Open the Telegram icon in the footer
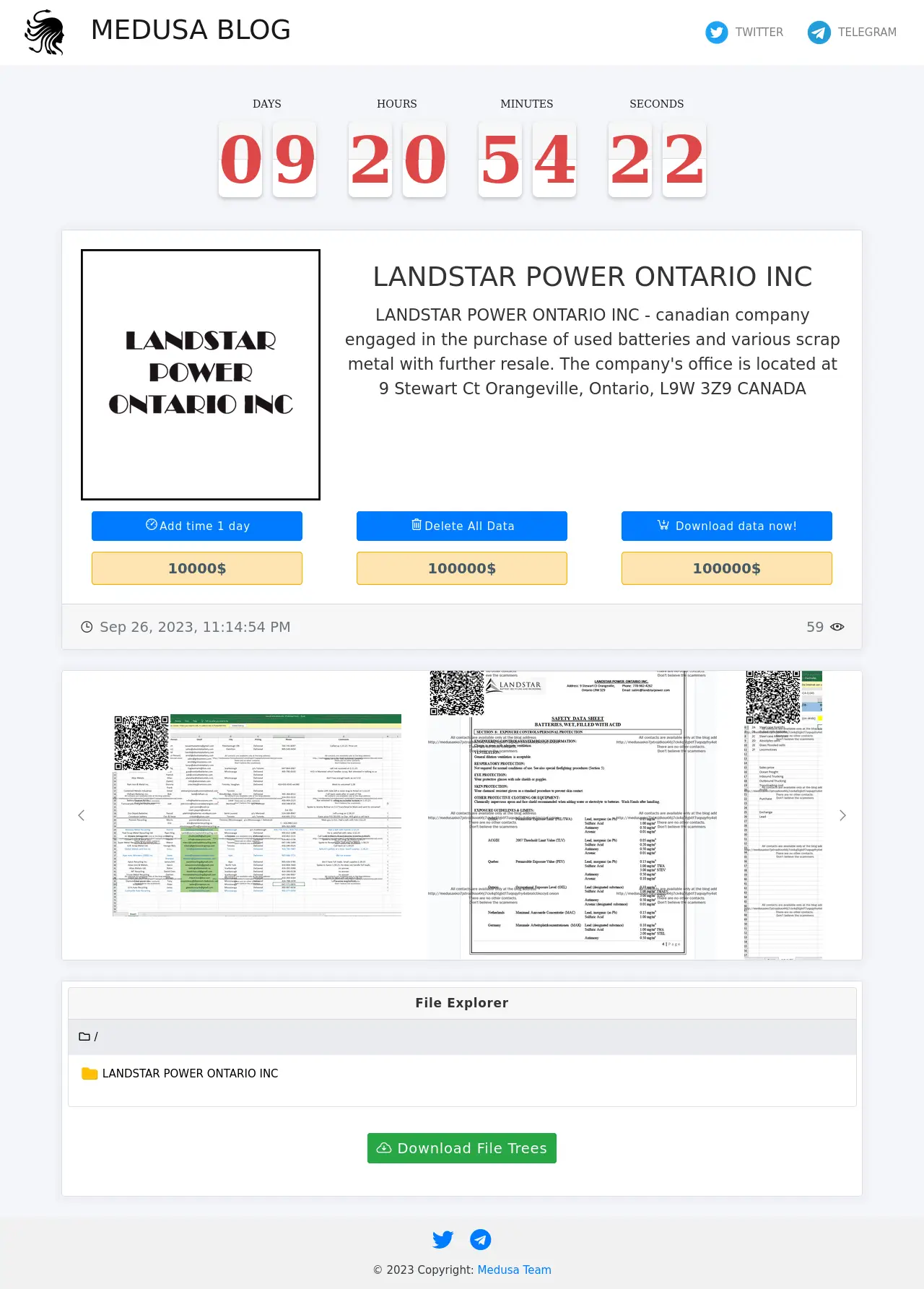Screen dimensions: 924x1289 coord(481,1239)
